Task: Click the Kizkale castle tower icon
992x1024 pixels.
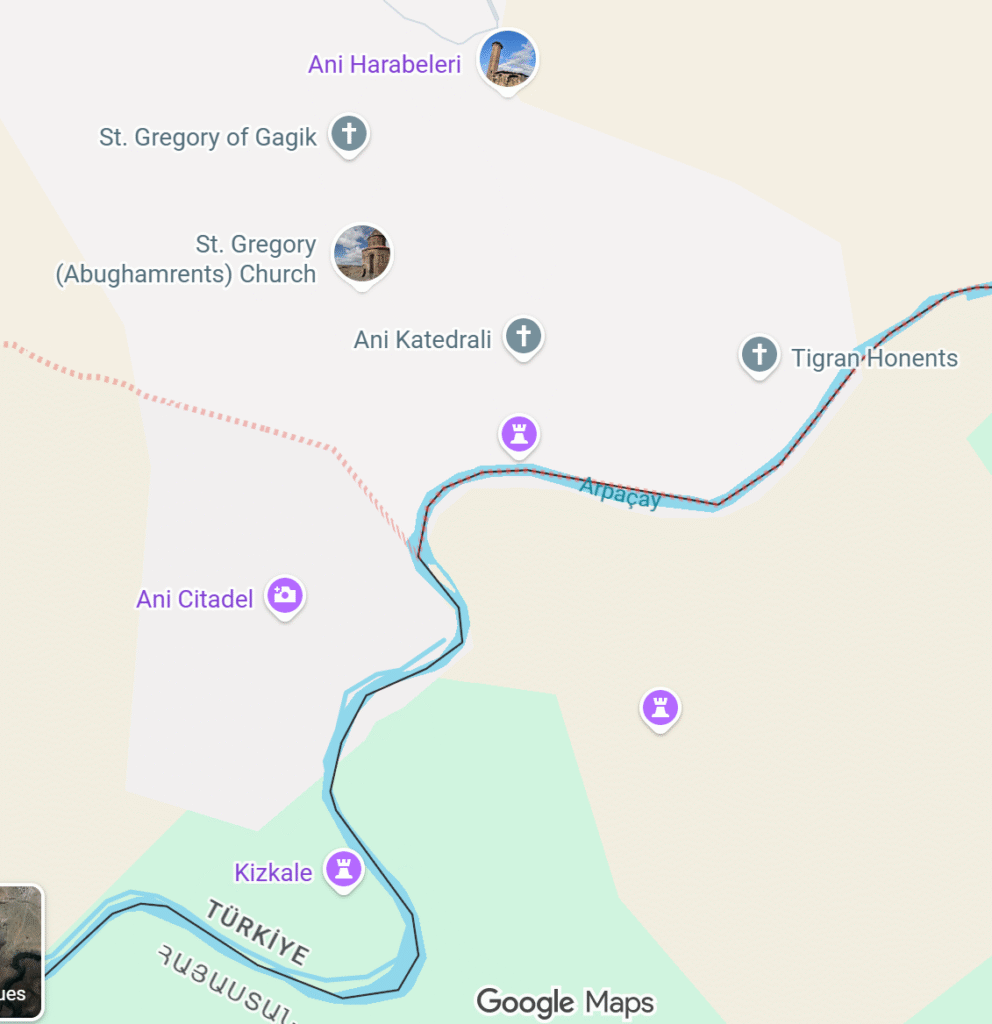Action: pos(341,870)
